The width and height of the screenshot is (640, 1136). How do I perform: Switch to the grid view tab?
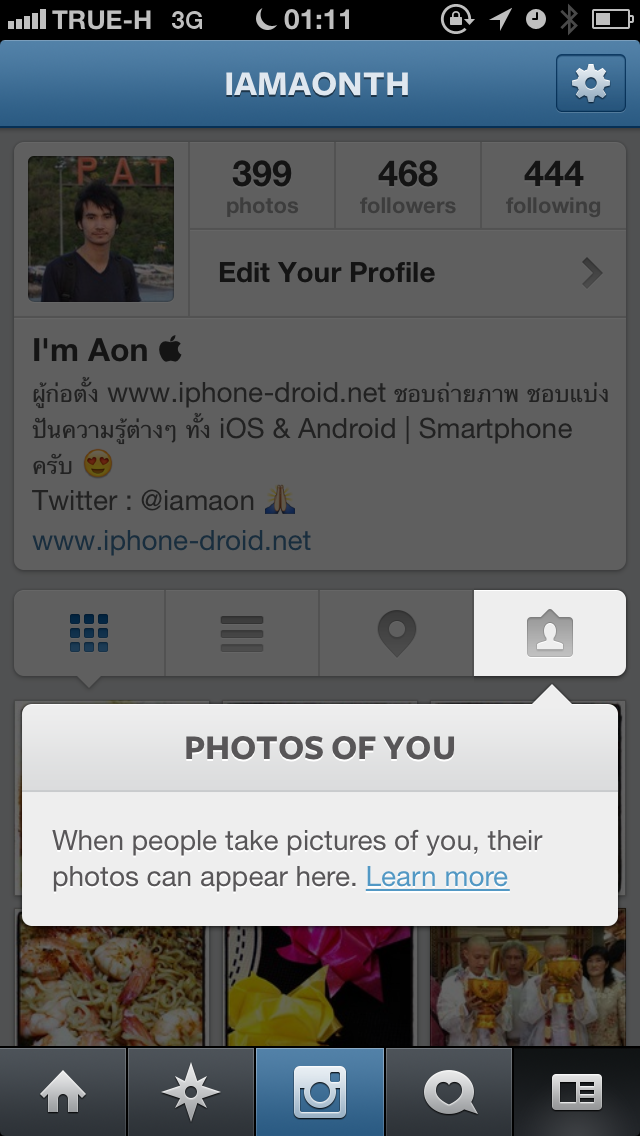89,633
